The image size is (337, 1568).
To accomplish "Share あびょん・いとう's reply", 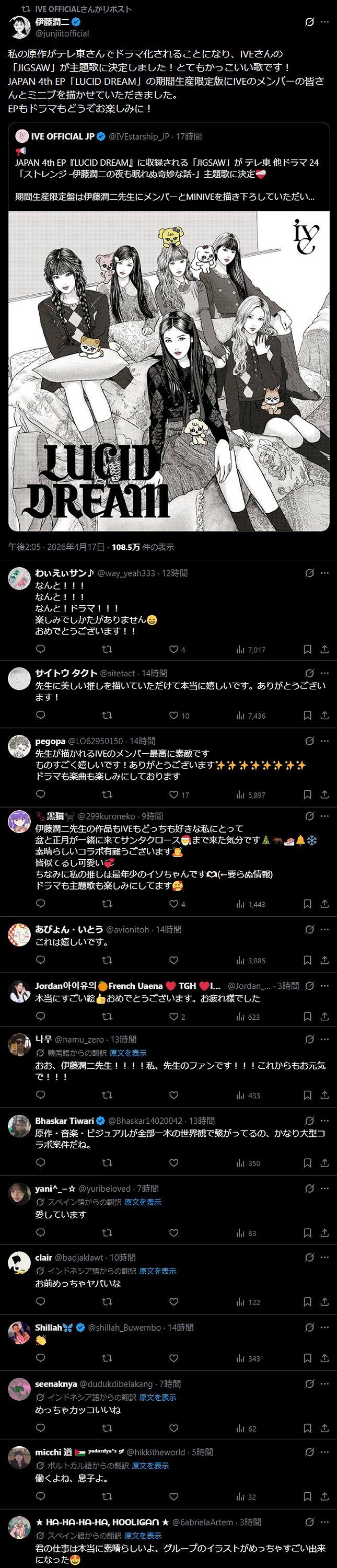I will tap(325, 960).
